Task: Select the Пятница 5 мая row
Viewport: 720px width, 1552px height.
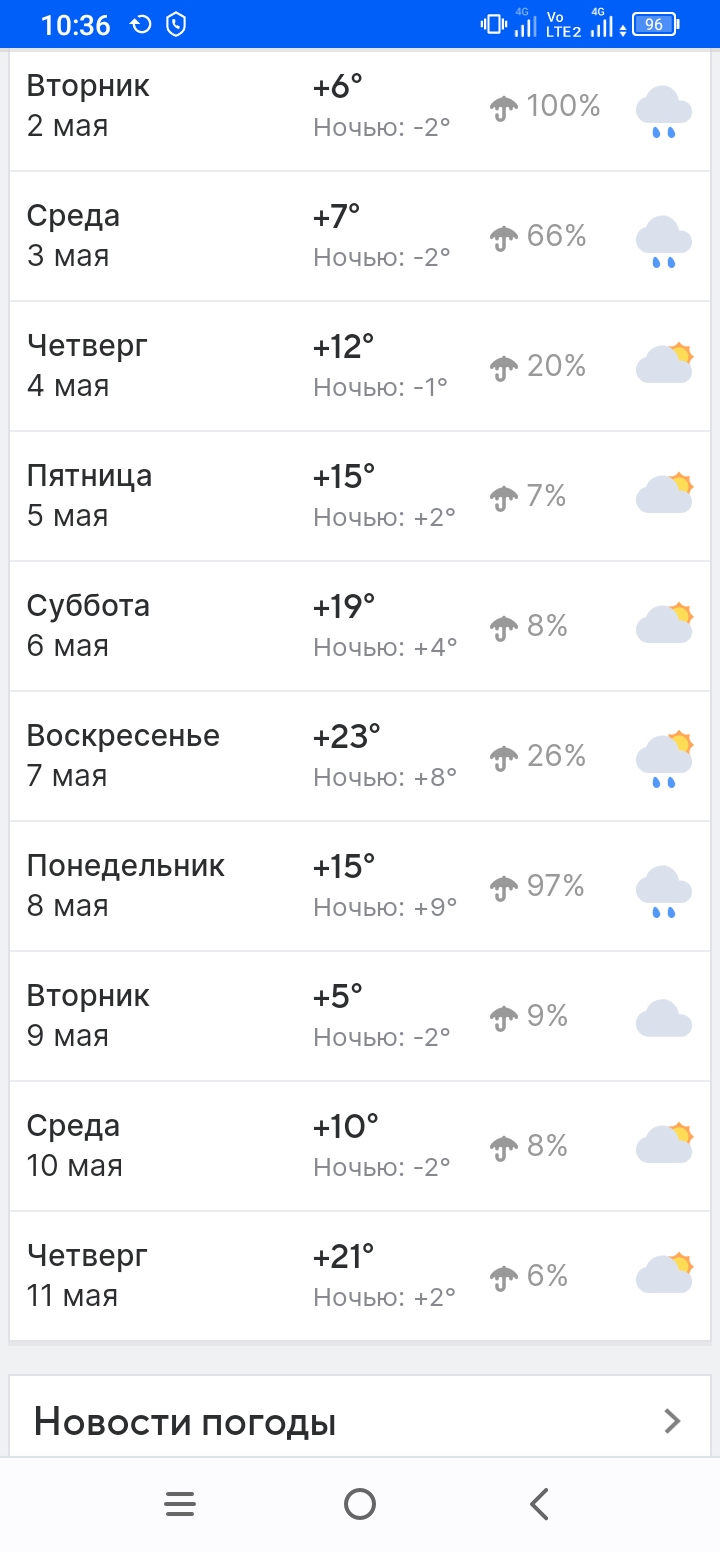Action: 359,496
